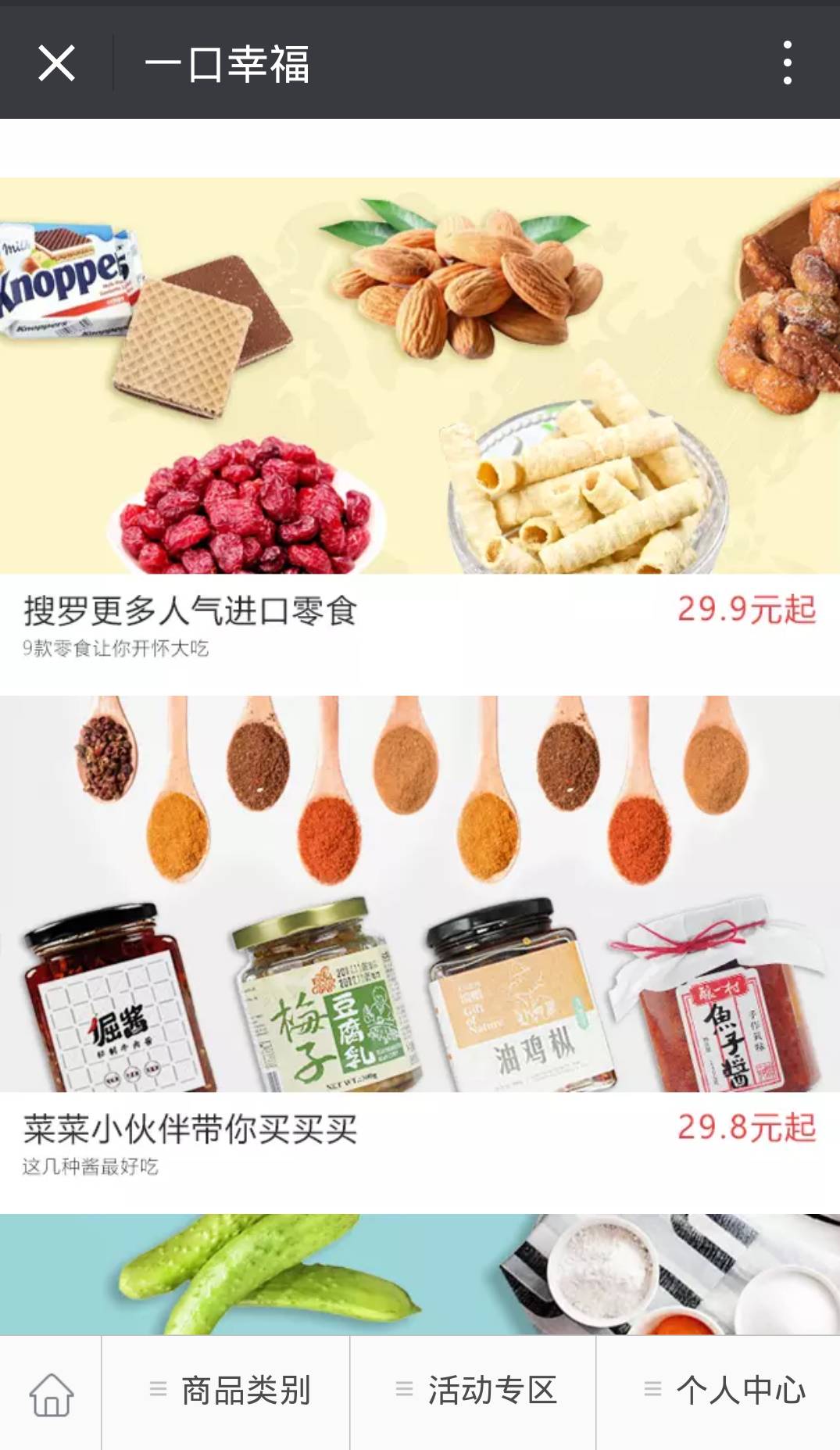This screenshot has width=840, height=1450.
Task: Close the page with the X icon
Action: pyautogui.click(x=55, y=63)
